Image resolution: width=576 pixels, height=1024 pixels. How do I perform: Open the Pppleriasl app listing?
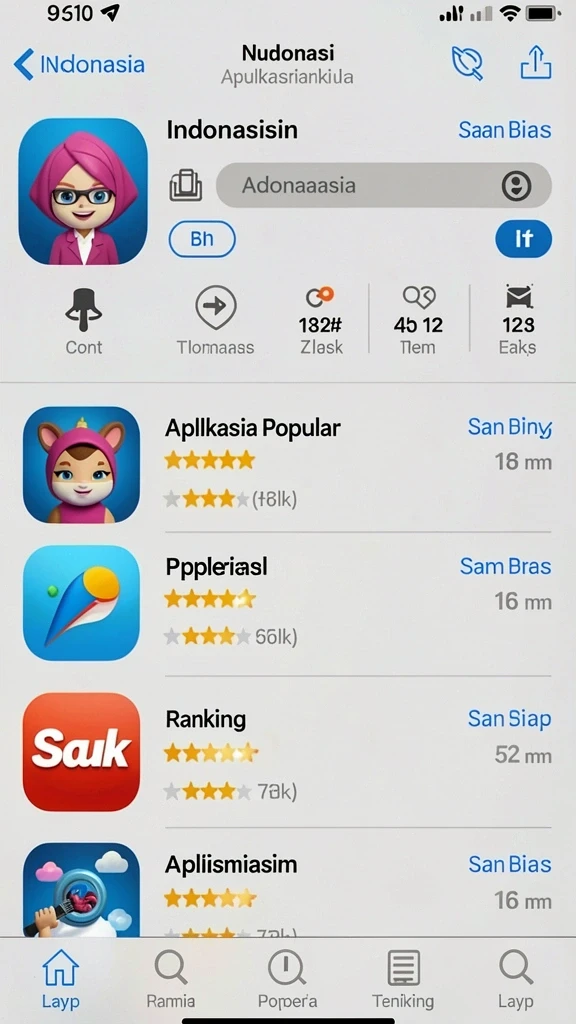[x=287, y=603]
